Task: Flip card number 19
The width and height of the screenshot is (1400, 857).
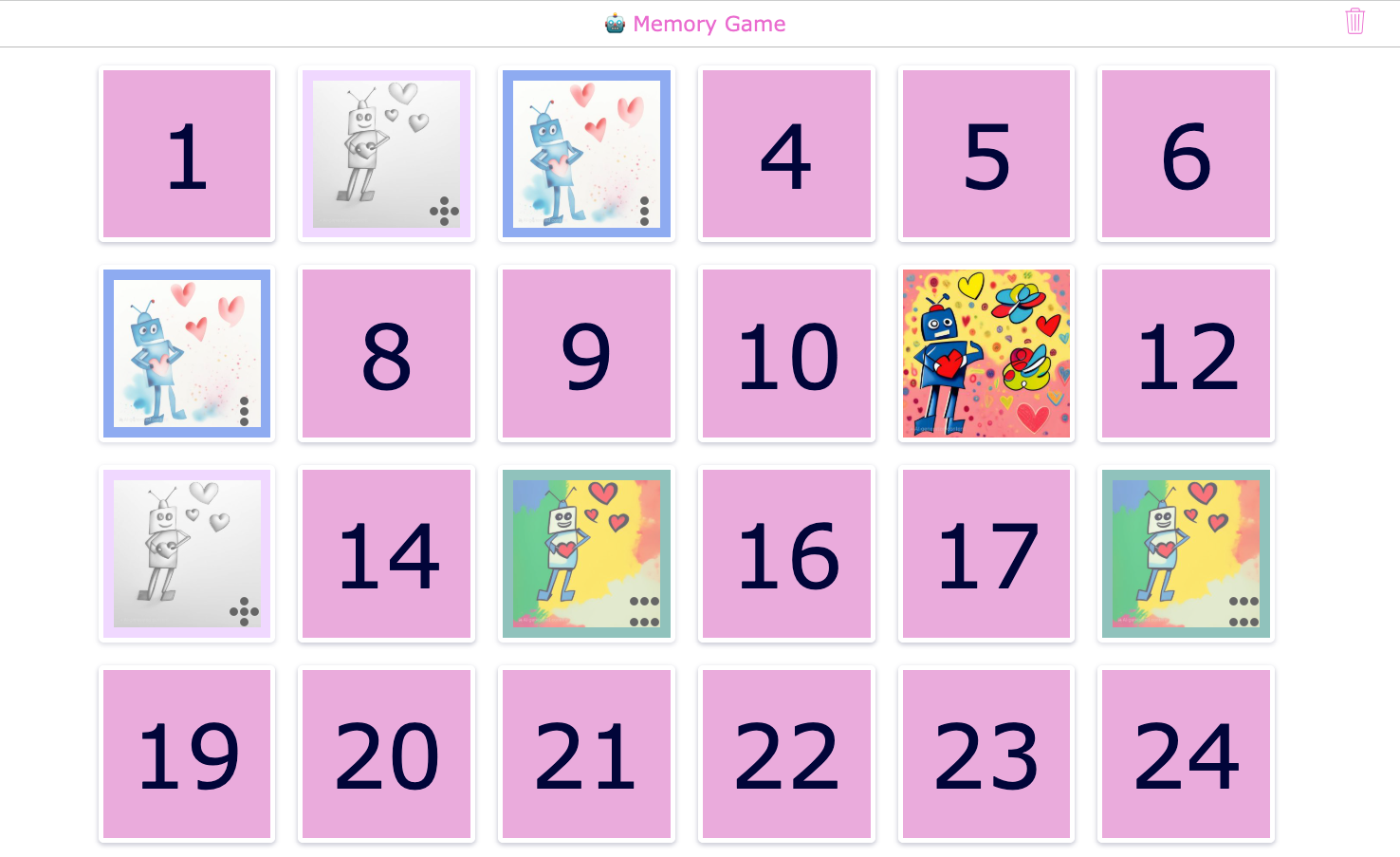Action: tap(187, 755)
